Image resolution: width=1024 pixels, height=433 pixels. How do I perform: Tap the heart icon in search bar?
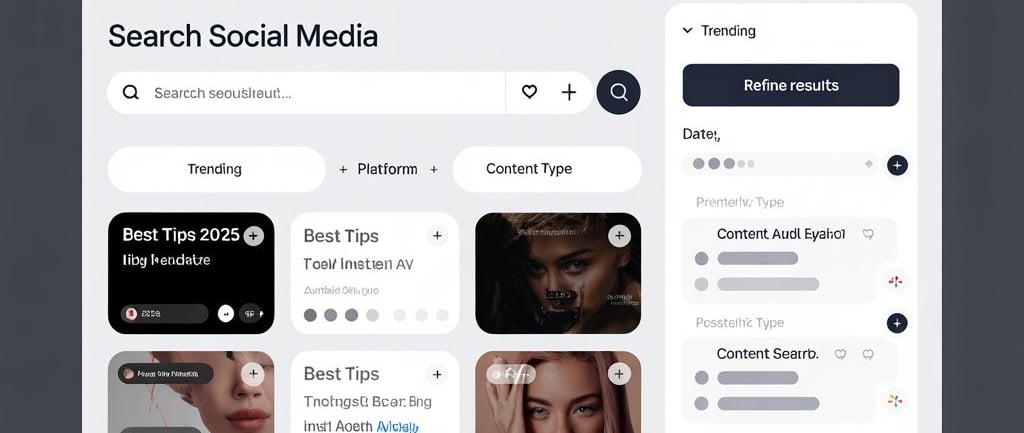(530, 92)
